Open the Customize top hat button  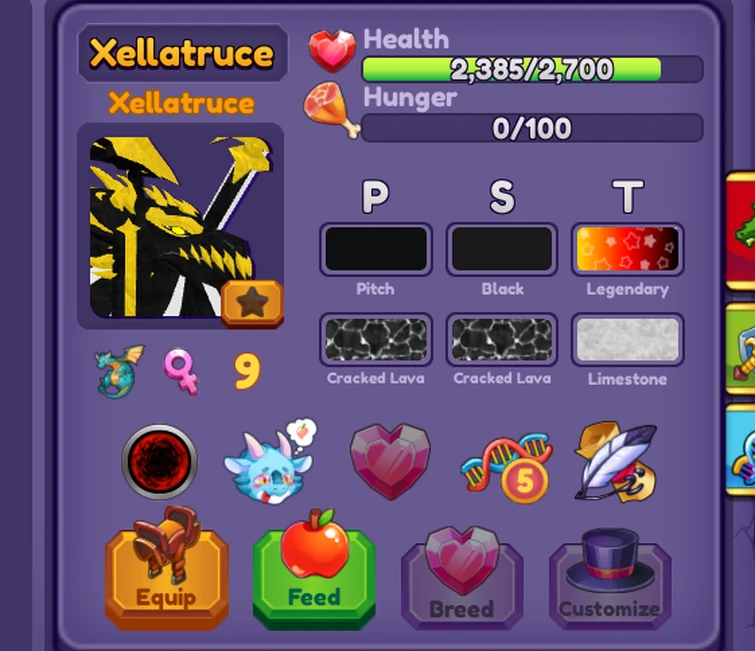[x=609, y=580]
